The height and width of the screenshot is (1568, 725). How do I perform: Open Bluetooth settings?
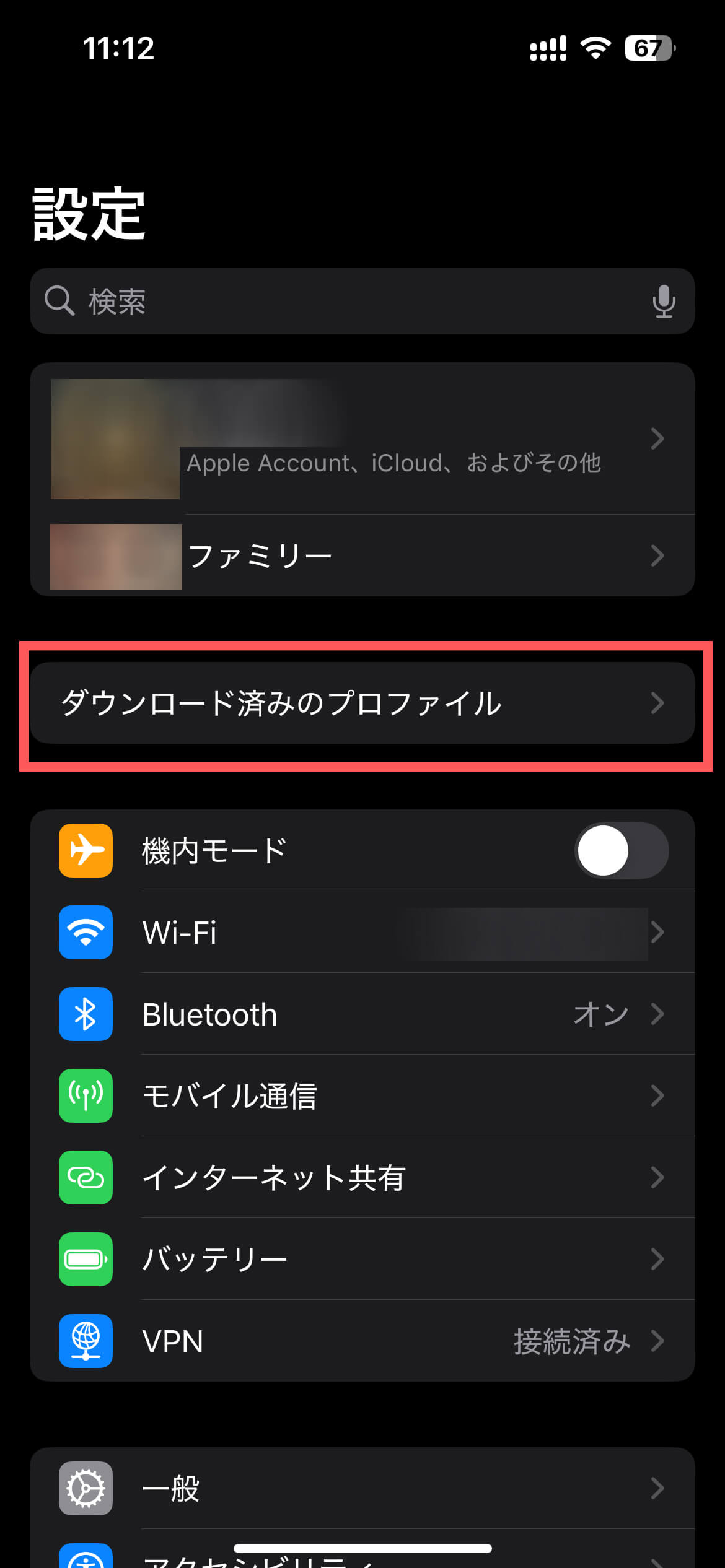pyautogui.click(x=362, y=1014)
